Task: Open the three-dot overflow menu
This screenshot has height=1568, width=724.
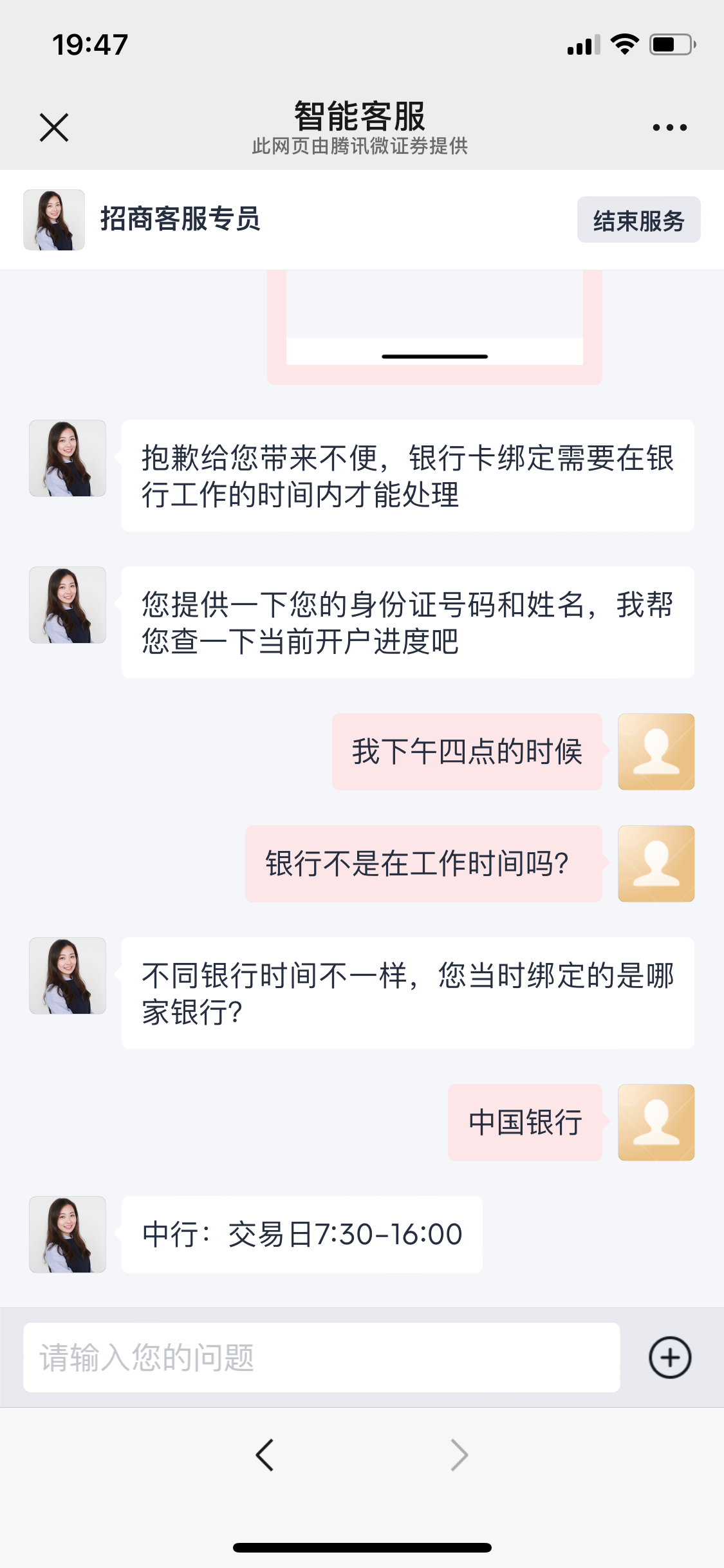Action: pos(669,127)
